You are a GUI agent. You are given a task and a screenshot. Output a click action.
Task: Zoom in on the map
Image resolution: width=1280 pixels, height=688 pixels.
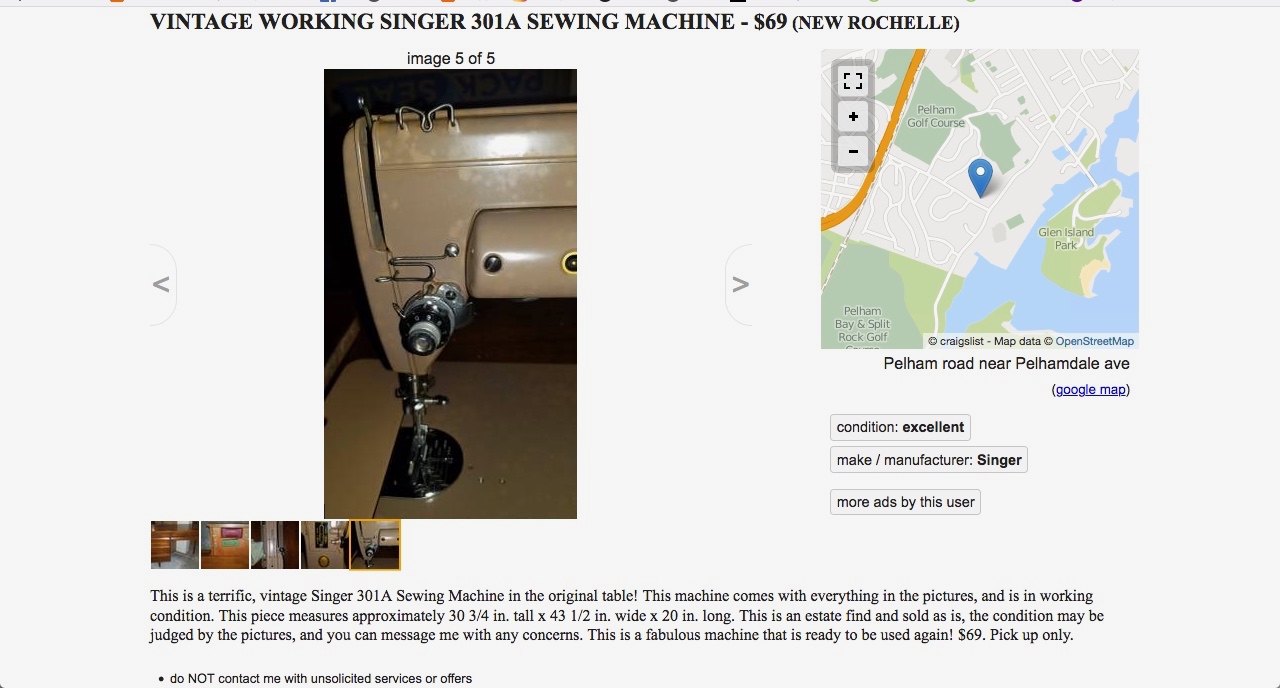click(x=853, y=117)
